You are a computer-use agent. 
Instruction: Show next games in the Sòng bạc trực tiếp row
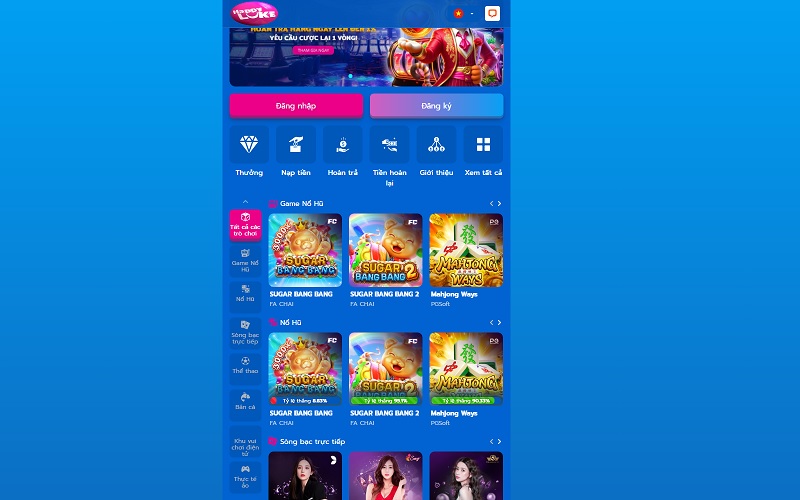click(x=499, y=441)
